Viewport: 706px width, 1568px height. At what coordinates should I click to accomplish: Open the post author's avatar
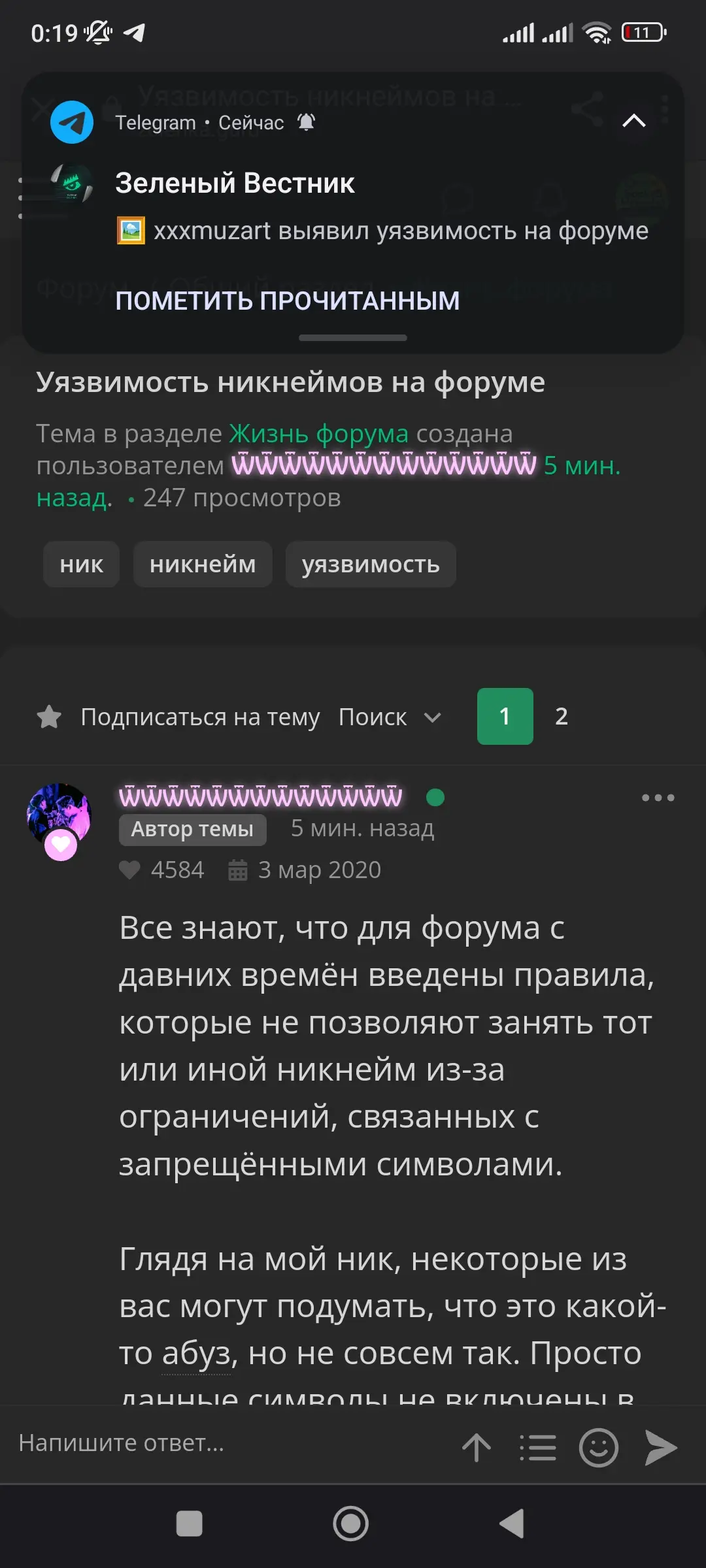pos(59,816)
